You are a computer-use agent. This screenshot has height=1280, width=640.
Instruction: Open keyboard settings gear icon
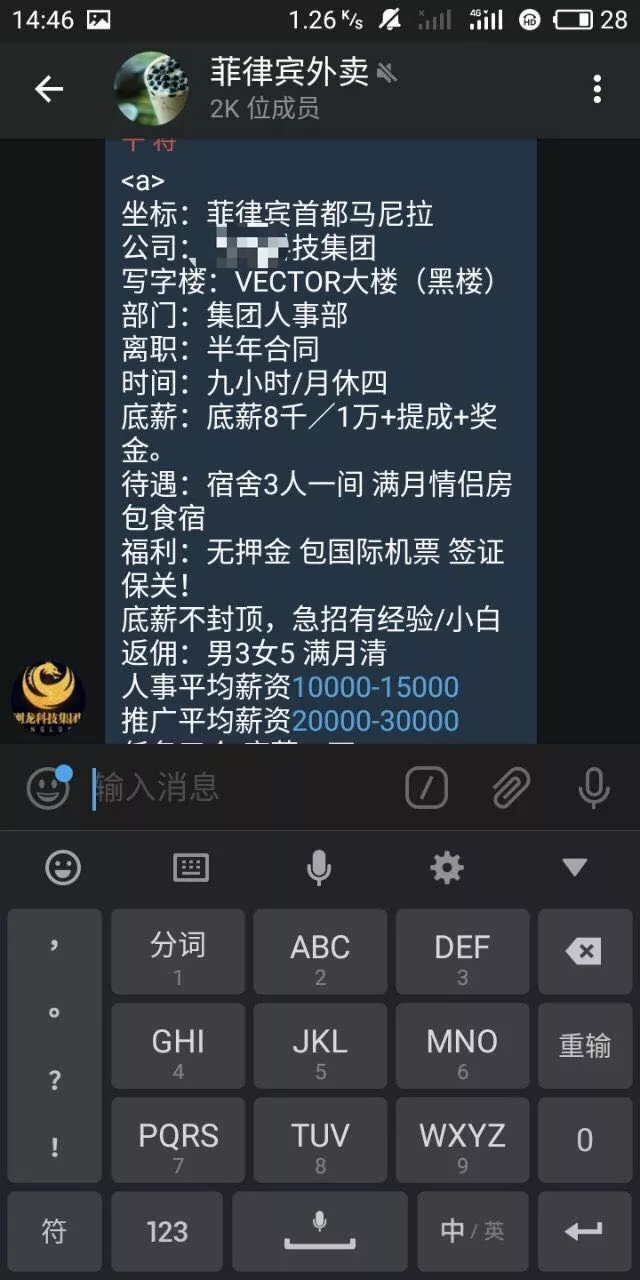[x=447, y=867]
